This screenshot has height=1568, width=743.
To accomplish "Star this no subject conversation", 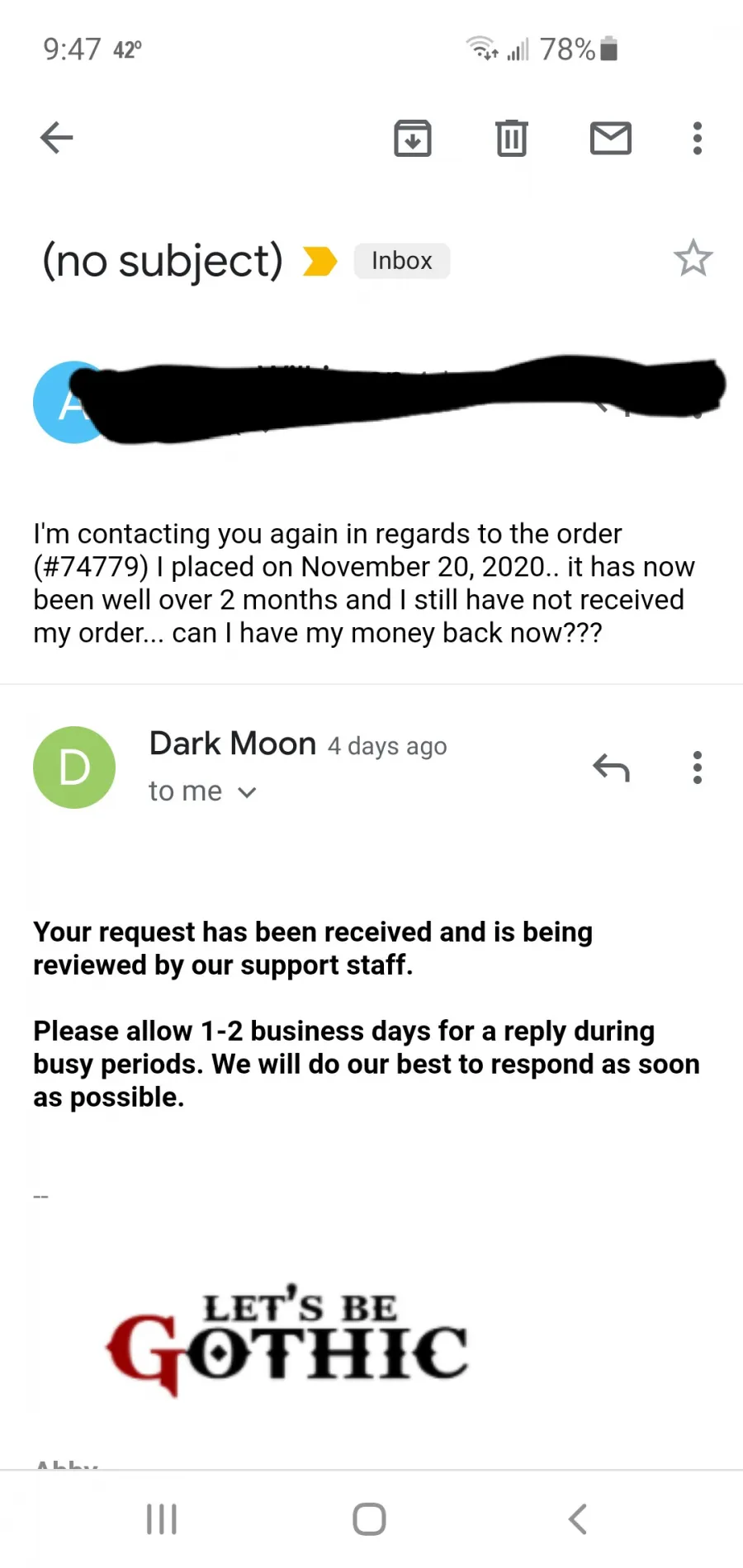I will tap(693, 258).
